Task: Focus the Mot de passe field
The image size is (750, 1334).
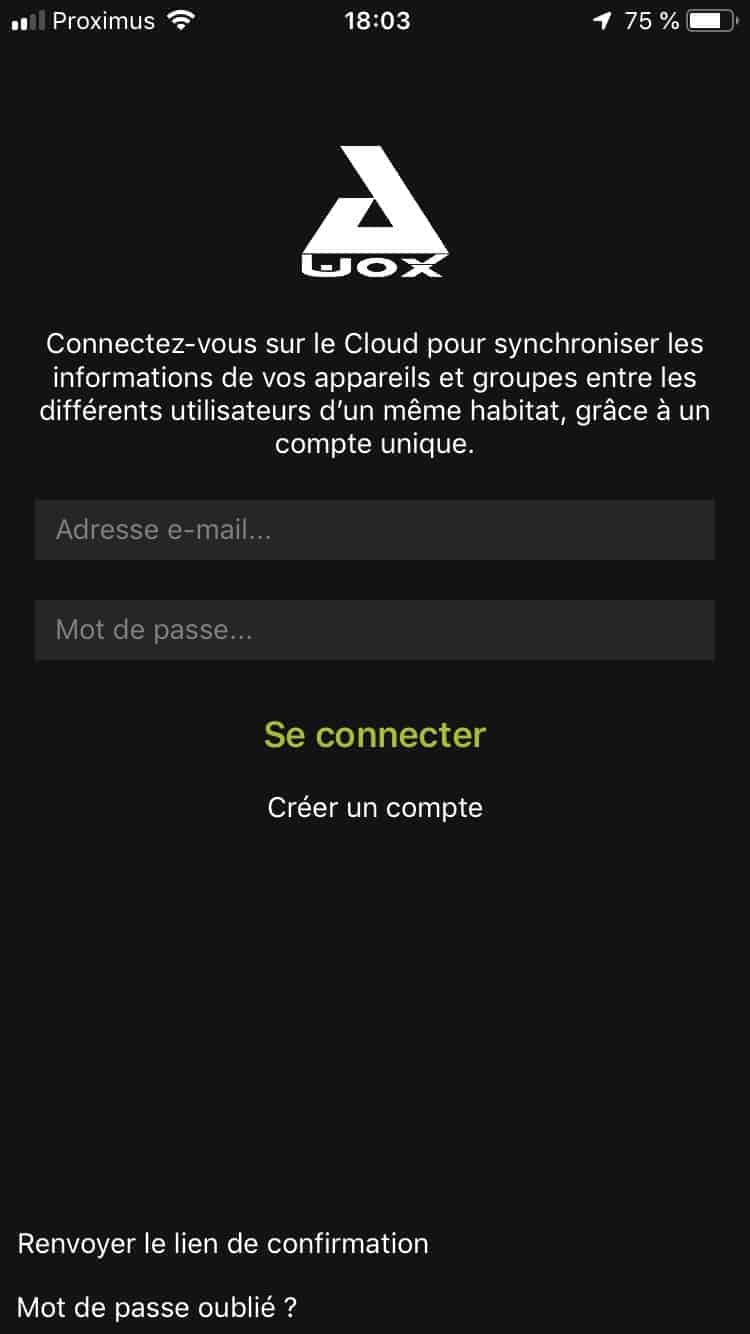Action: pos(374,630)
